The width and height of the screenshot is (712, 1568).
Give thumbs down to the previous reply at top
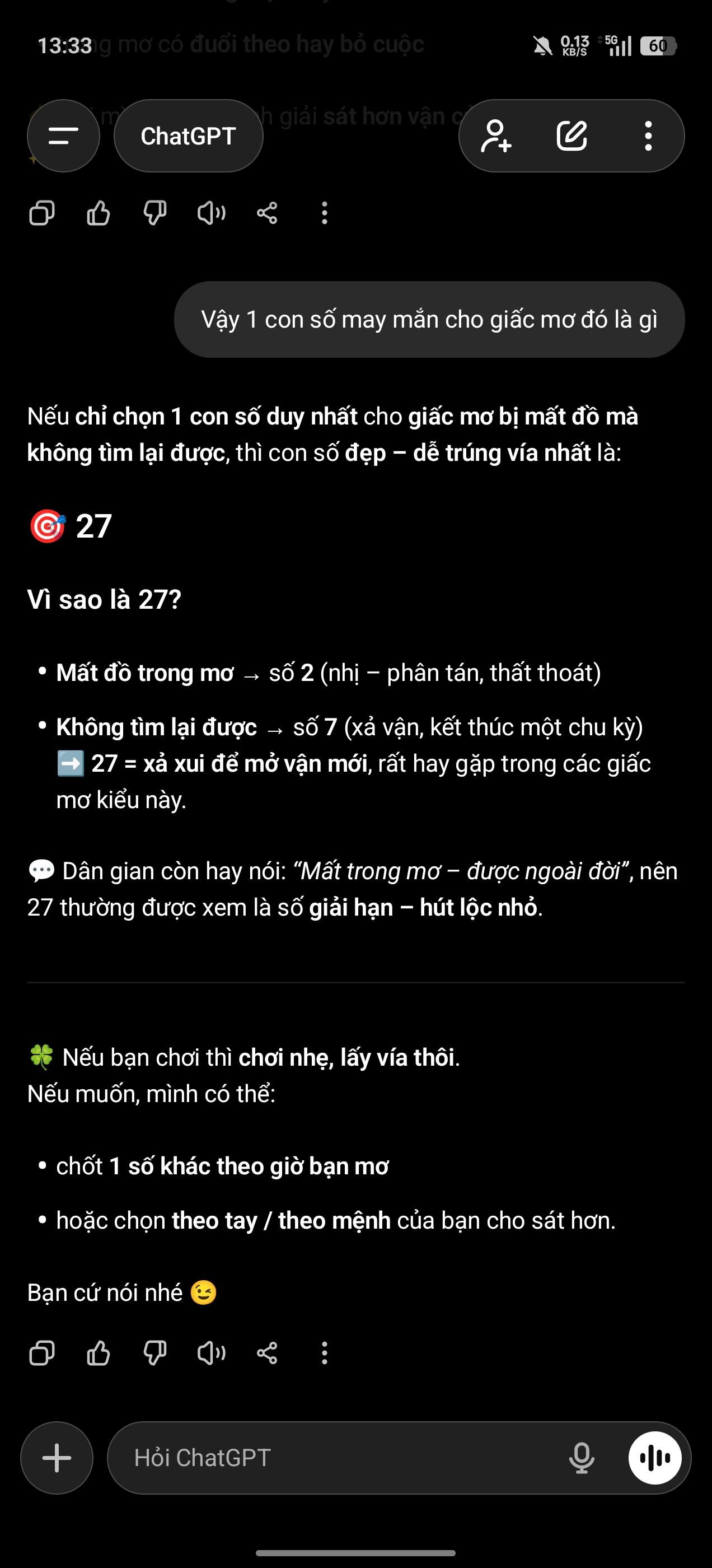[154, 213]
